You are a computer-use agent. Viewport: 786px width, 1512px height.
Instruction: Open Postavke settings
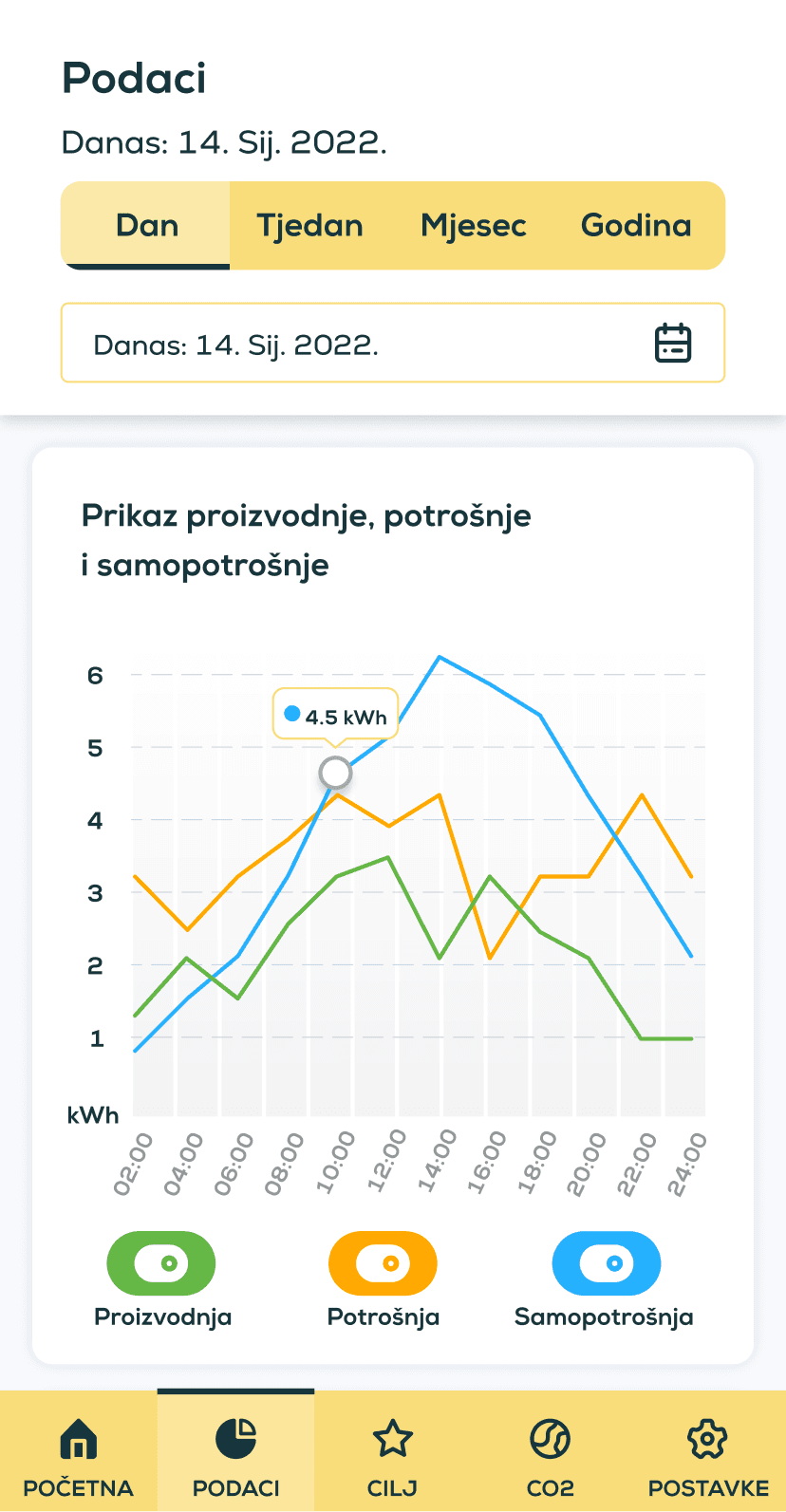[707, 1452]
